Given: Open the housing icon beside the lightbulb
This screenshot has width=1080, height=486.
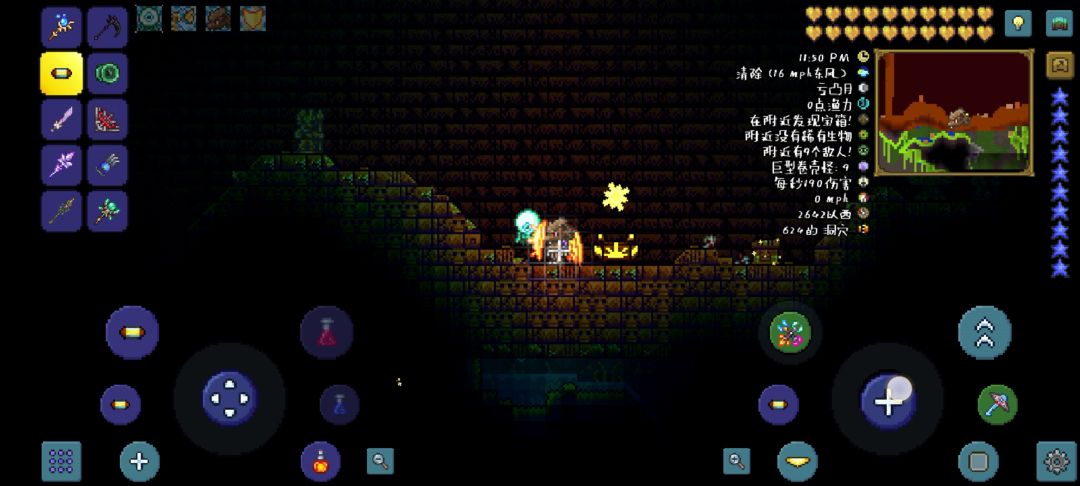Looking at the screenshot, I should pos(1059,22).
